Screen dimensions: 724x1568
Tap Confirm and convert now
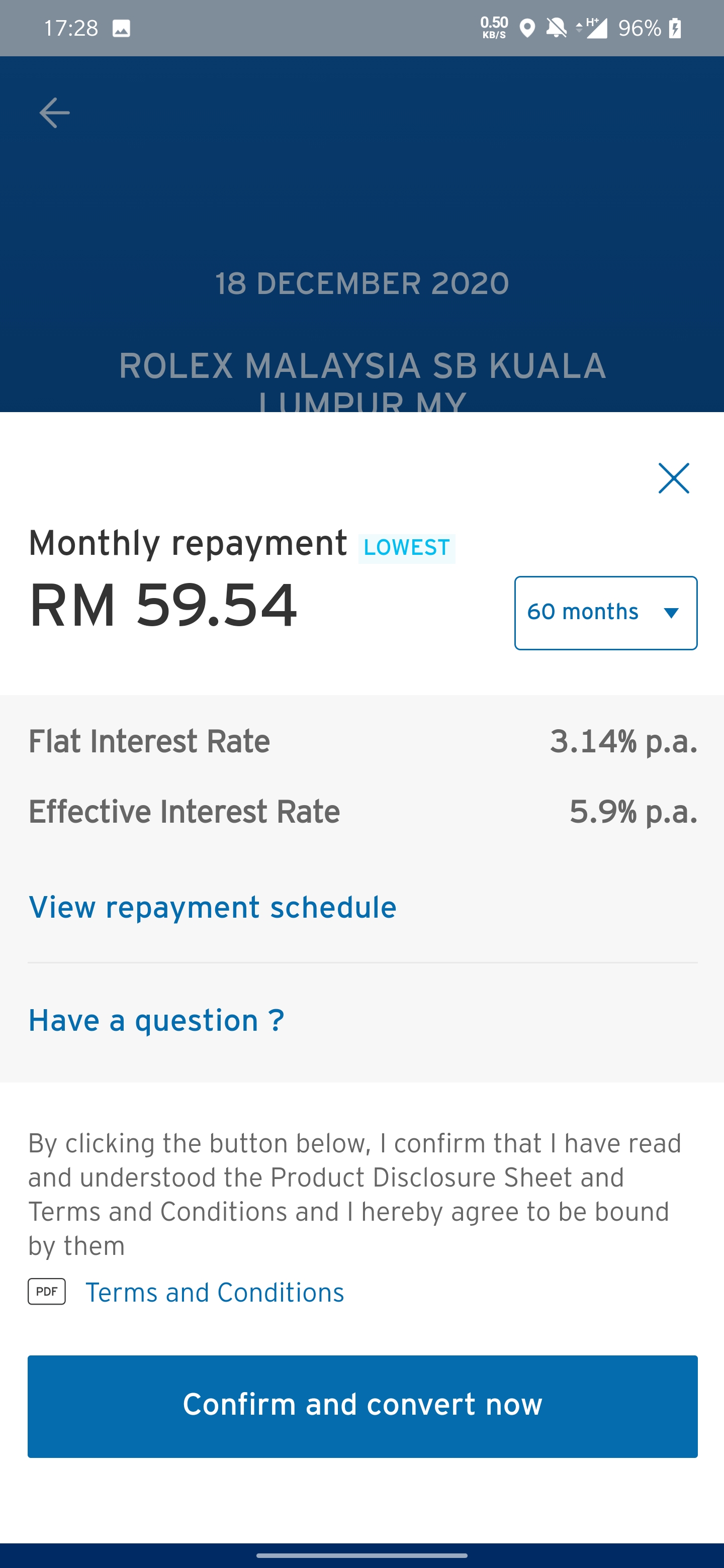coord(363,1406)
